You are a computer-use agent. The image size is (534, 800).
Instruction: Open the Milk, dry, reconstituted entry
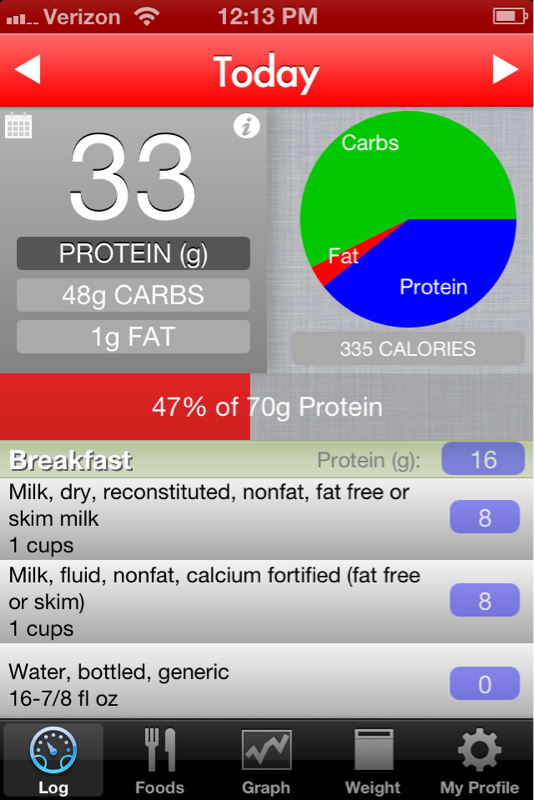point(267,518)
